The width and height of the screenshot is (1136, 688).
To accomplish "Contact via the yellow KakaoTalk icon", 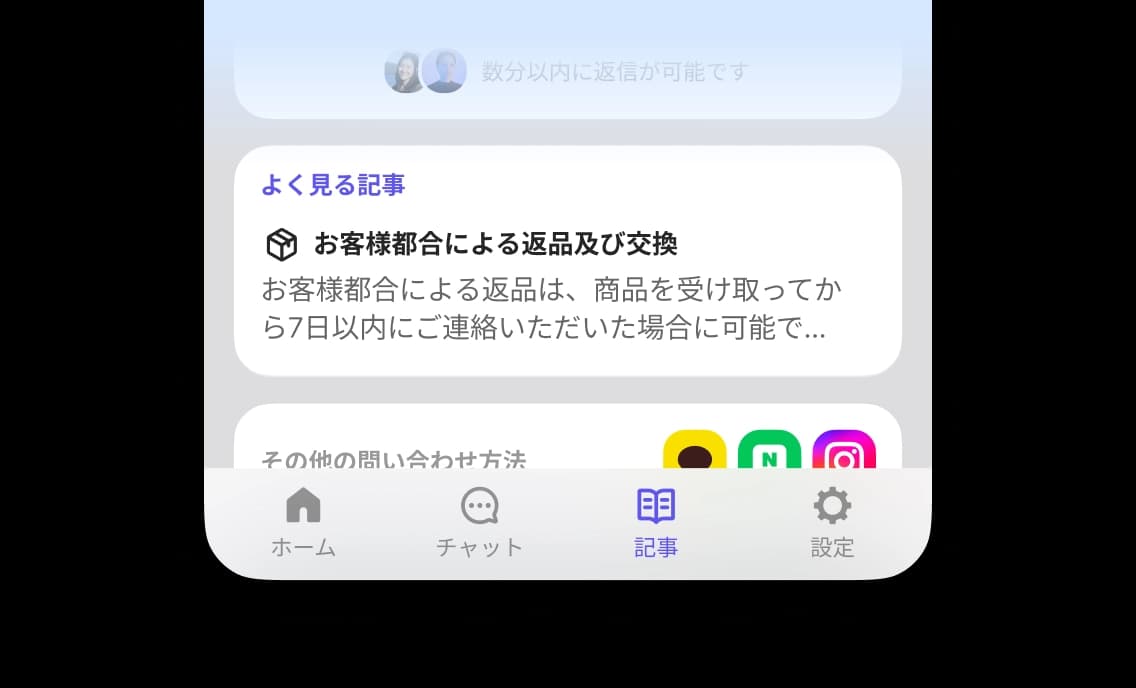I will coord(694,451).
